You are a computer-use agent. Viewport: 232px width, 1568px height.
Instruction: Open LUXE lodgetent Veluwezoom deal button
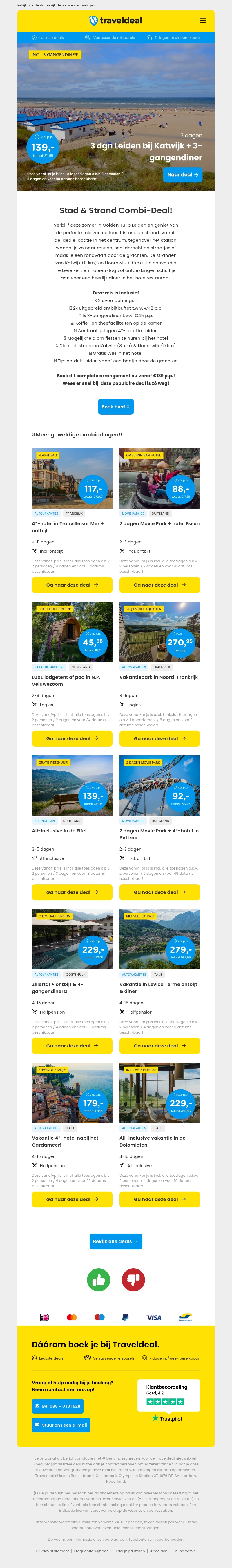tap(72, 738)
